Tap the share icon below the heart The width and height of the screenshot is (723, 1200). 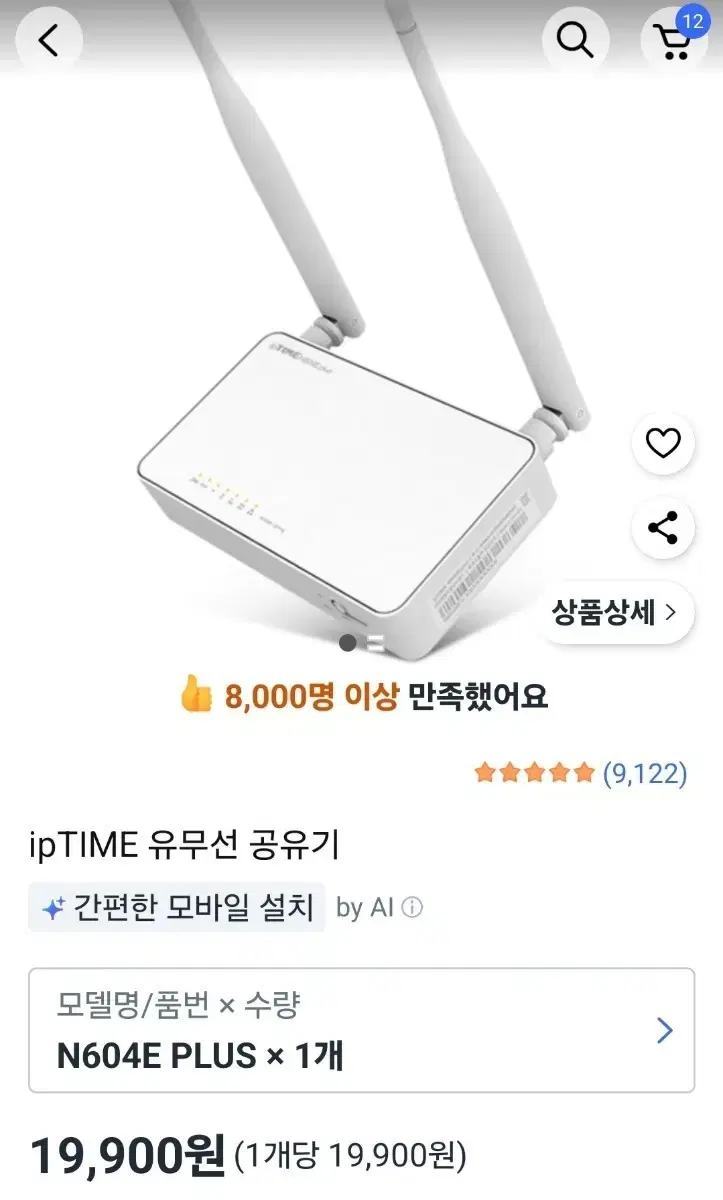(662, 530)
